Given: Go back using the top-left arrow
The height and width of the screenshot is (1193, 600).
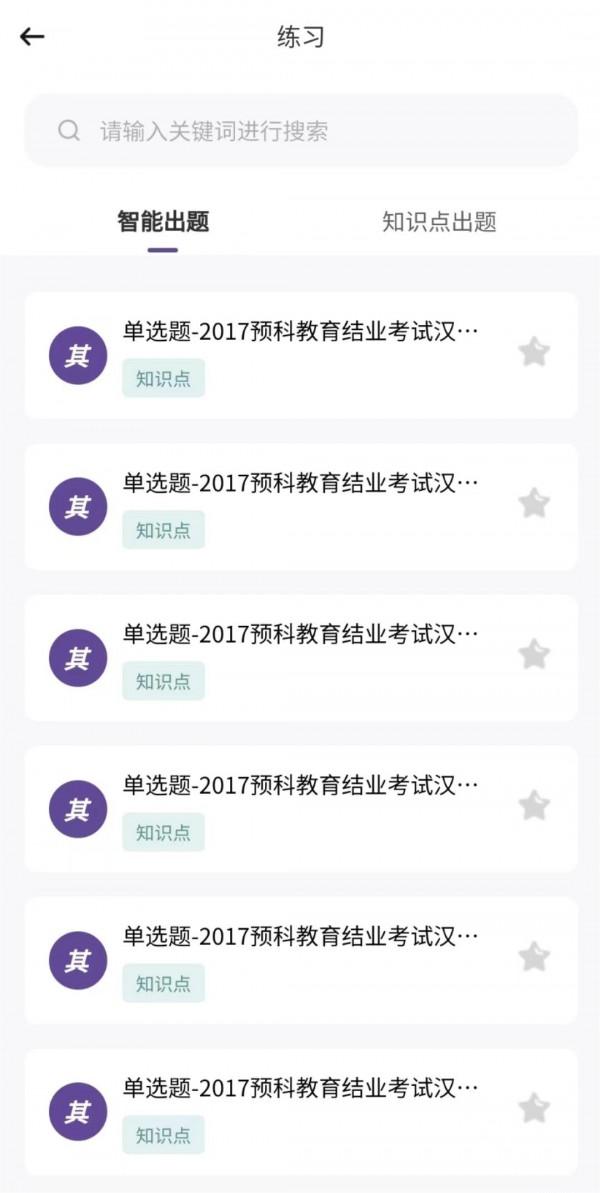Looking at the screenshot, I should click(x=32, y=37).
